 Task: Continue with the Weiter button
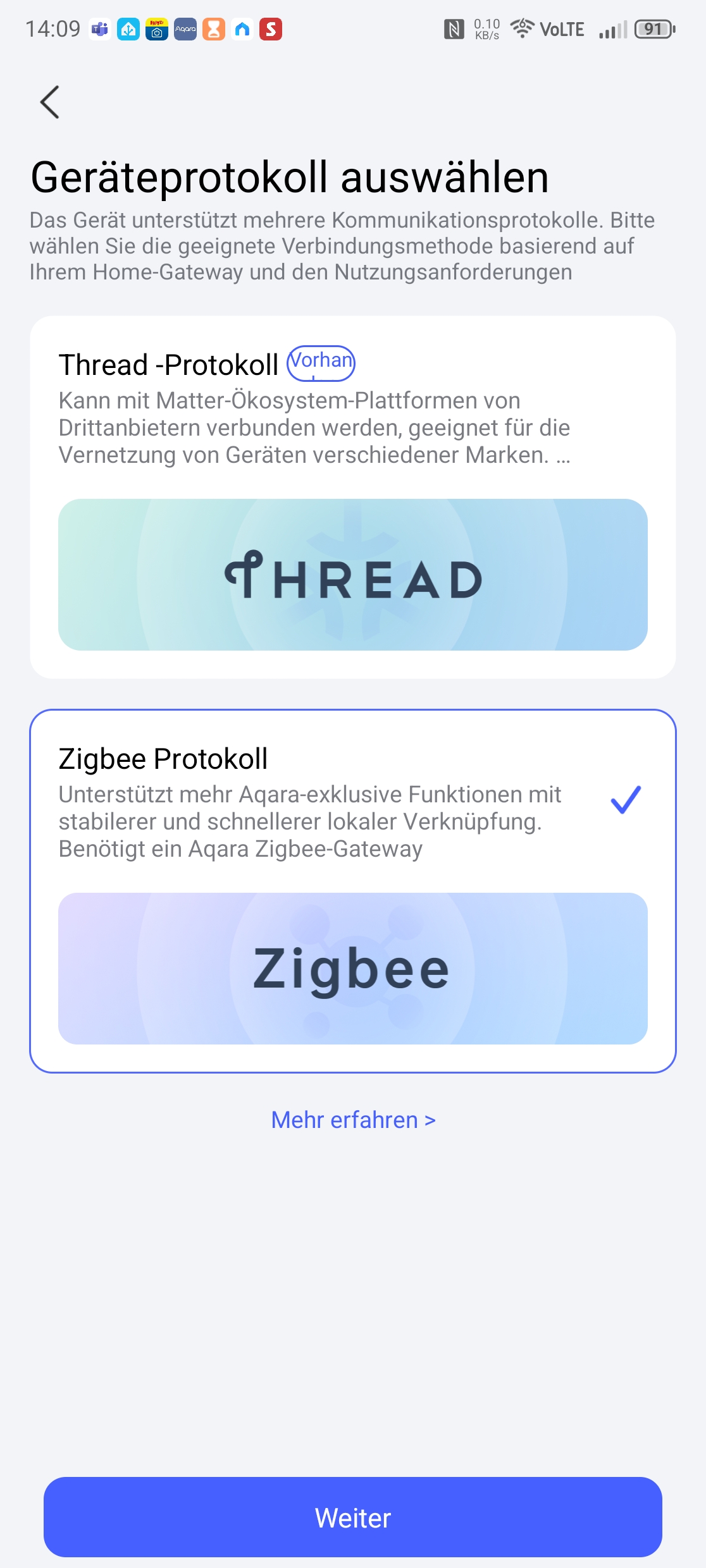353,1517
